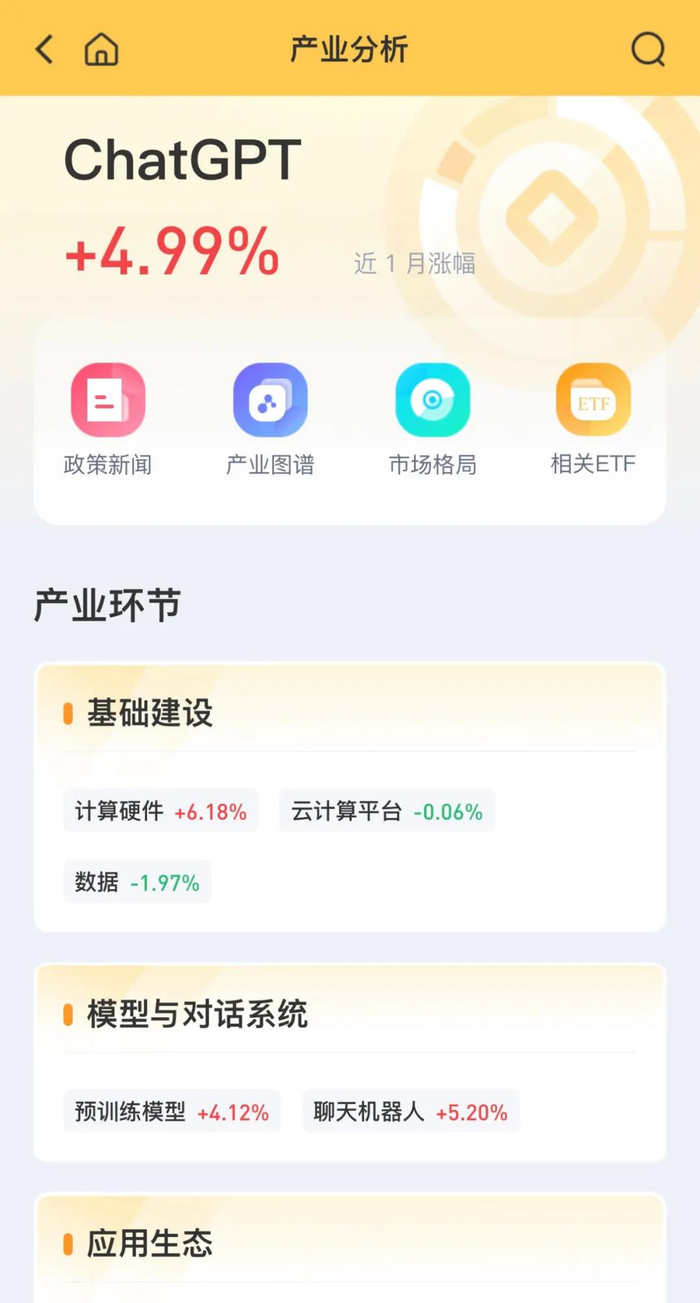Image resolution: width=700 pixels, height=1303 pixels.
Task: Go back using the header arrow
Action: (44, 49)
